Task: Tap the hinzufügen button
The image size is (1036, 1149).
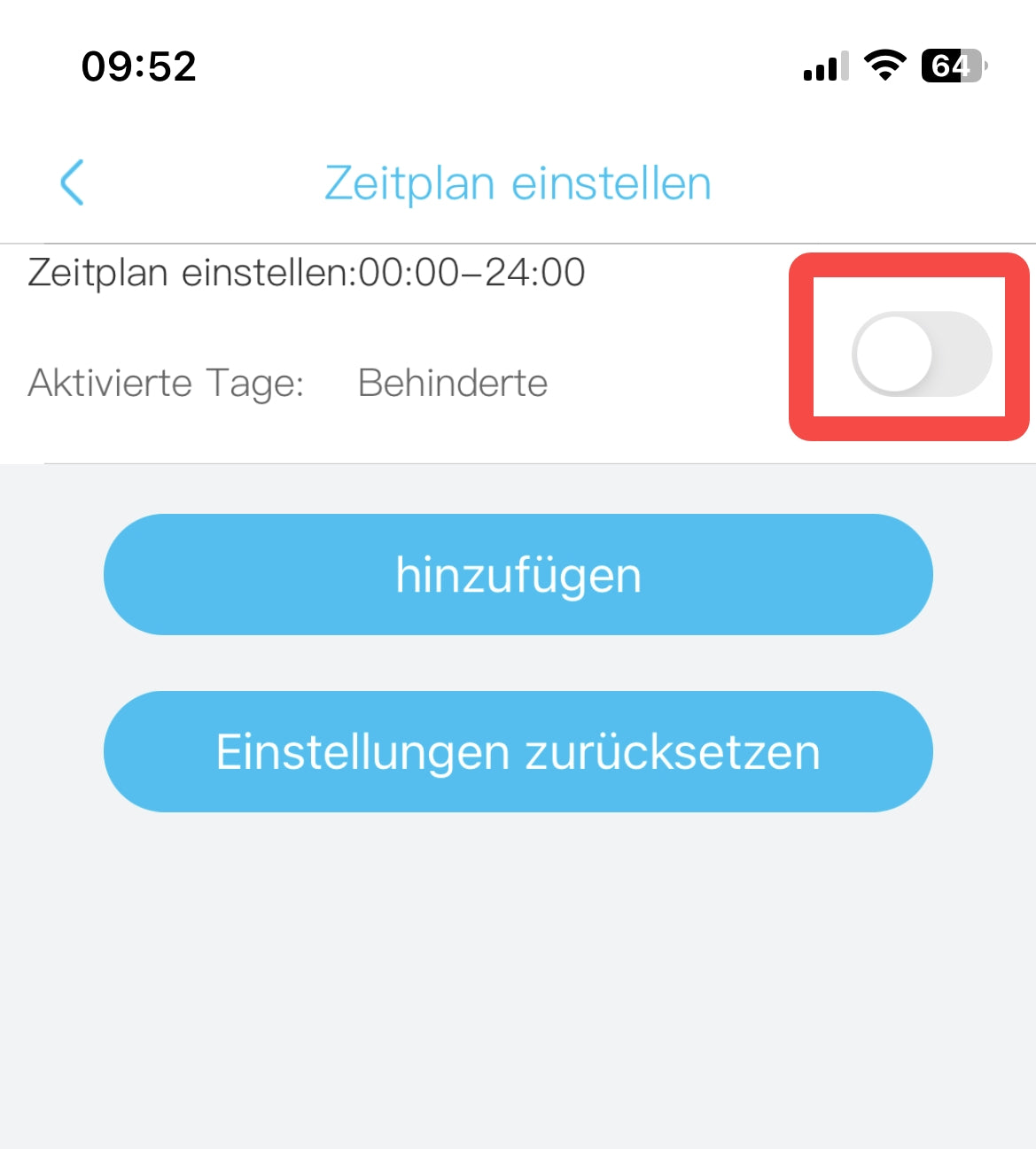Action: [x=518, y=575]
